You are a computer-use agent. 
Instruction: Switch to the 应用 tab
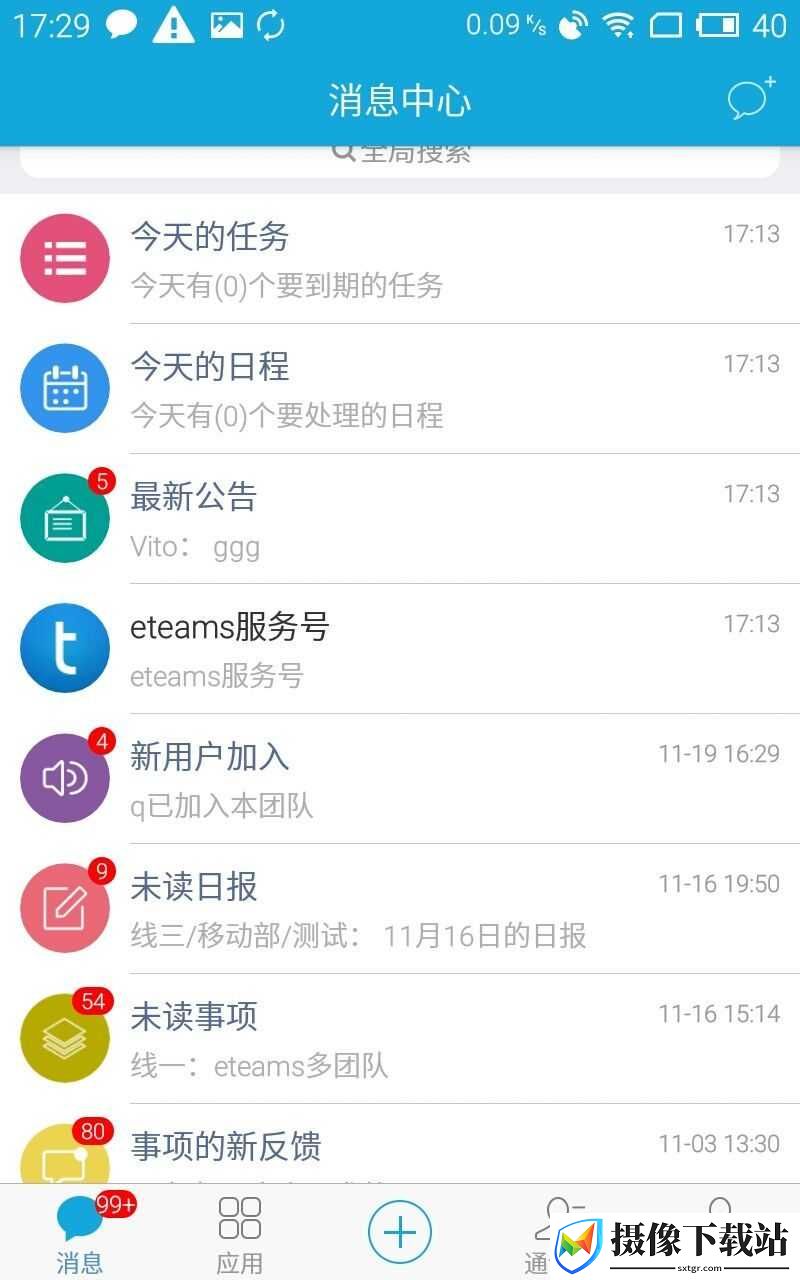pyautogui.click(x=240, y=1233)
